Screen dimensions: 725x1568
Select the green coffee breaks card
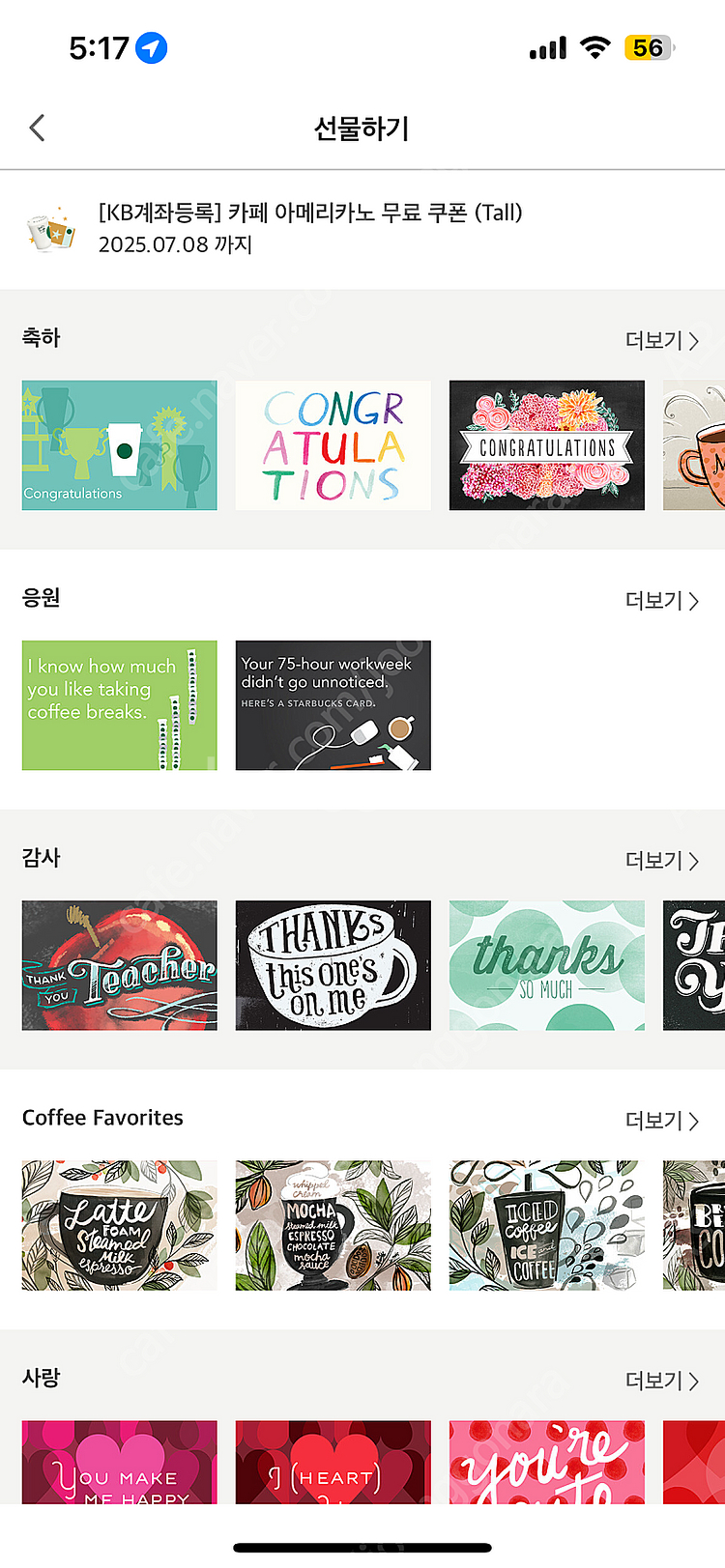120,705
